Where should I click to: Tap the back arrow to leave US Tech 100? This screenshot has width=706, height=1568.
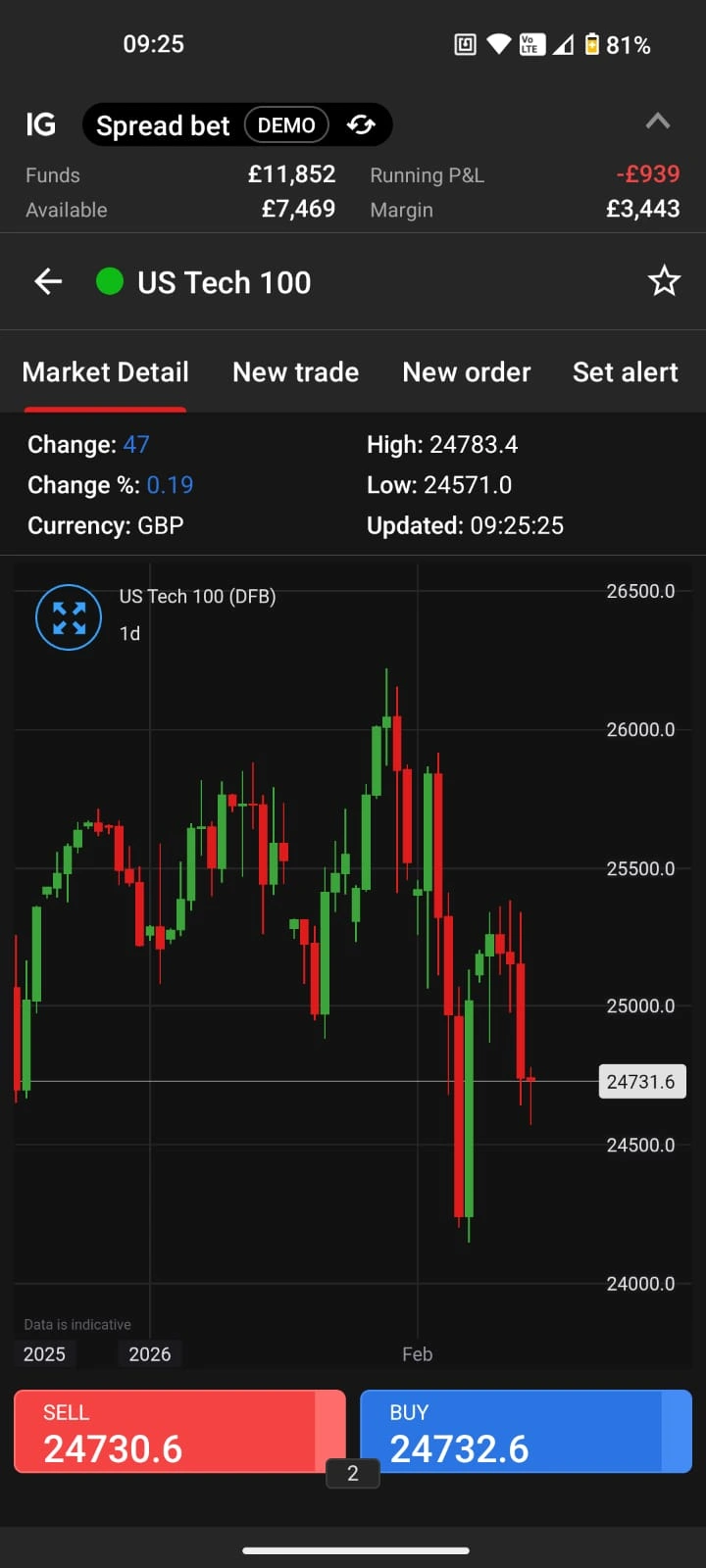47,281
